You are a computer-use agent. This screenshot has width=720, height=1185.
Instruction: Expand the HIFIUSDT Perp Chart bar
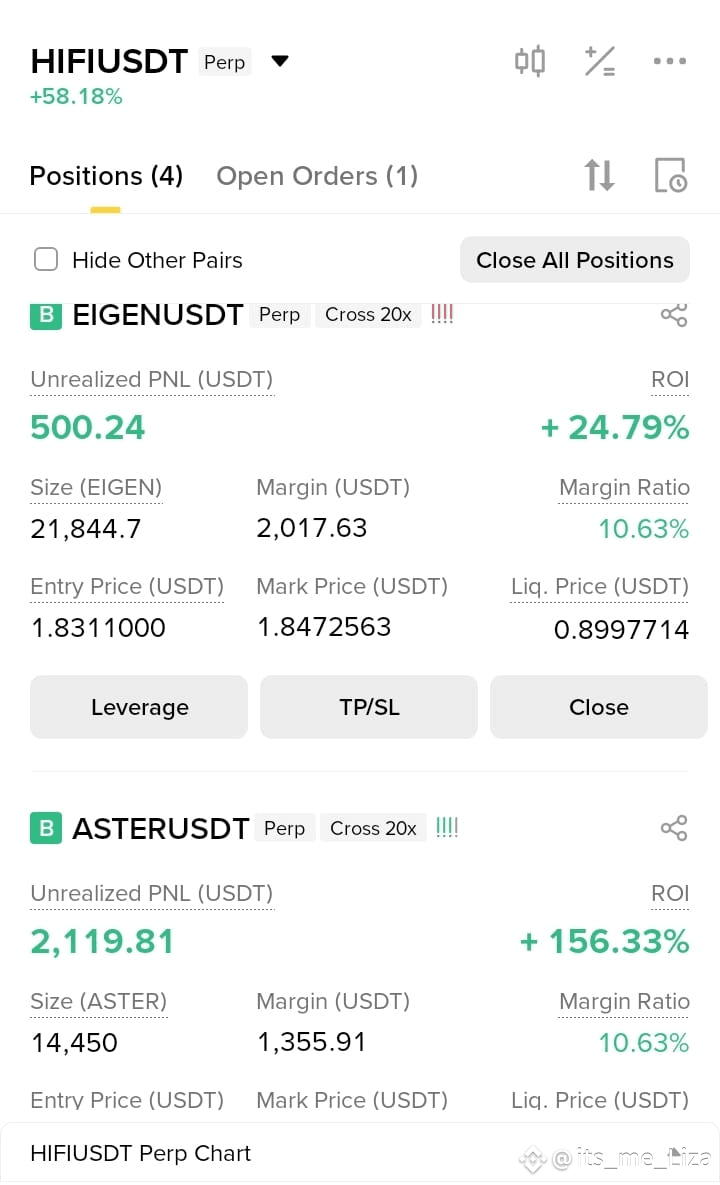(x=360, y=1153)
